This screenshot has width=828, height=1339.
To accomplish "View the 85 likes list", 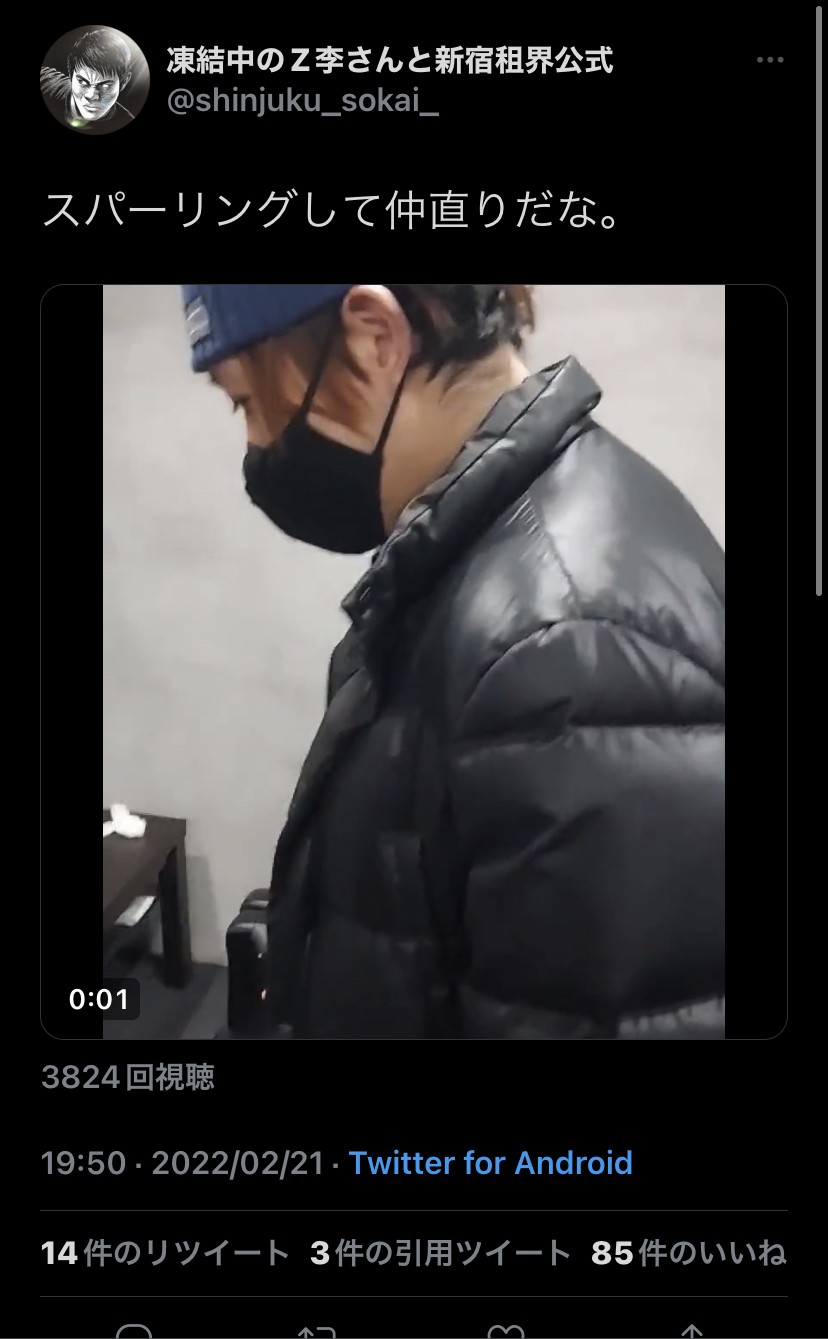I will pos(688,1253).
